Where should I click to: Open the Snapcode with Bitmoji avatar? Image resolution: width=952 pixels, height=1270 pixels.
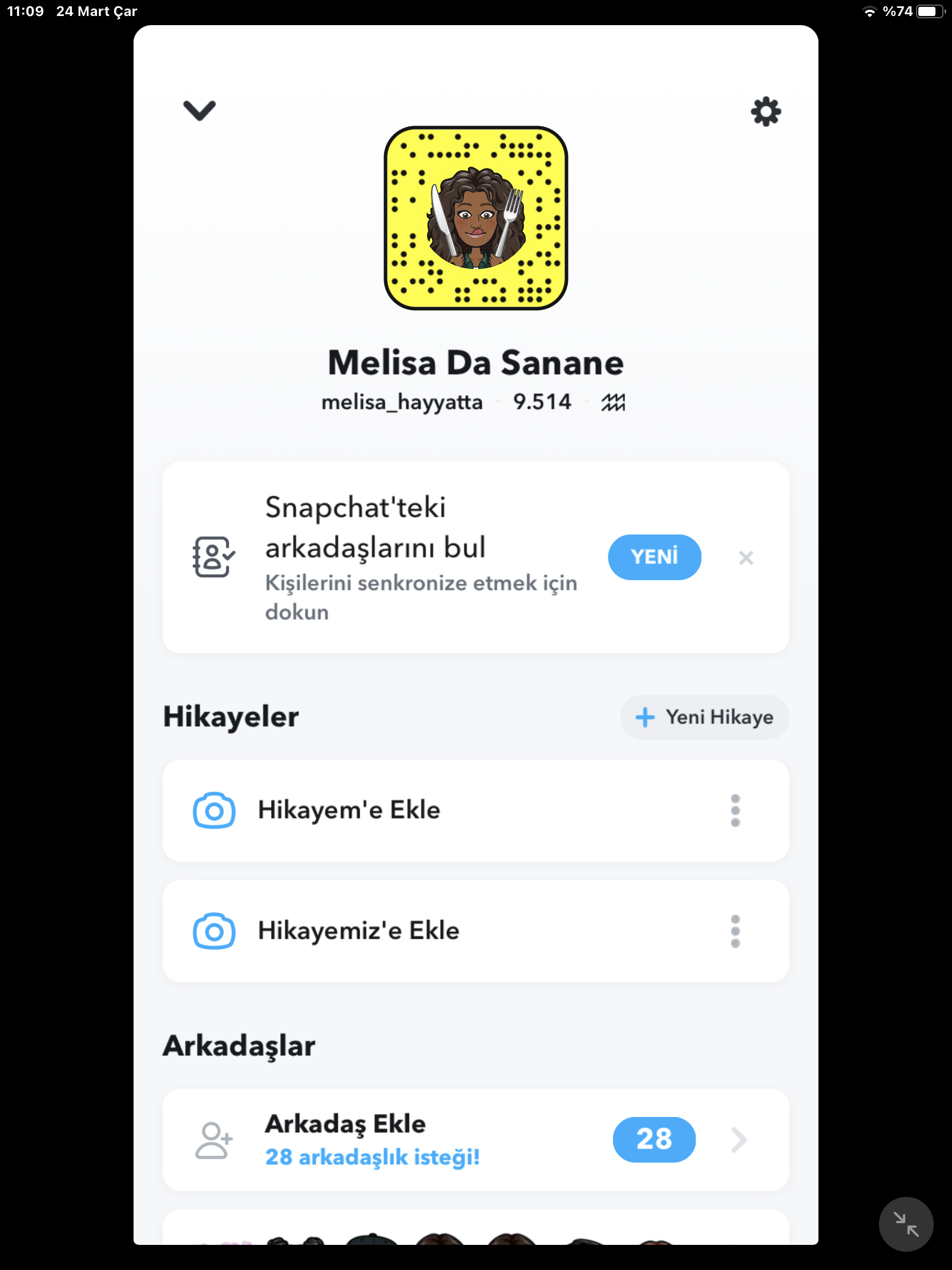tap(475, 218)
